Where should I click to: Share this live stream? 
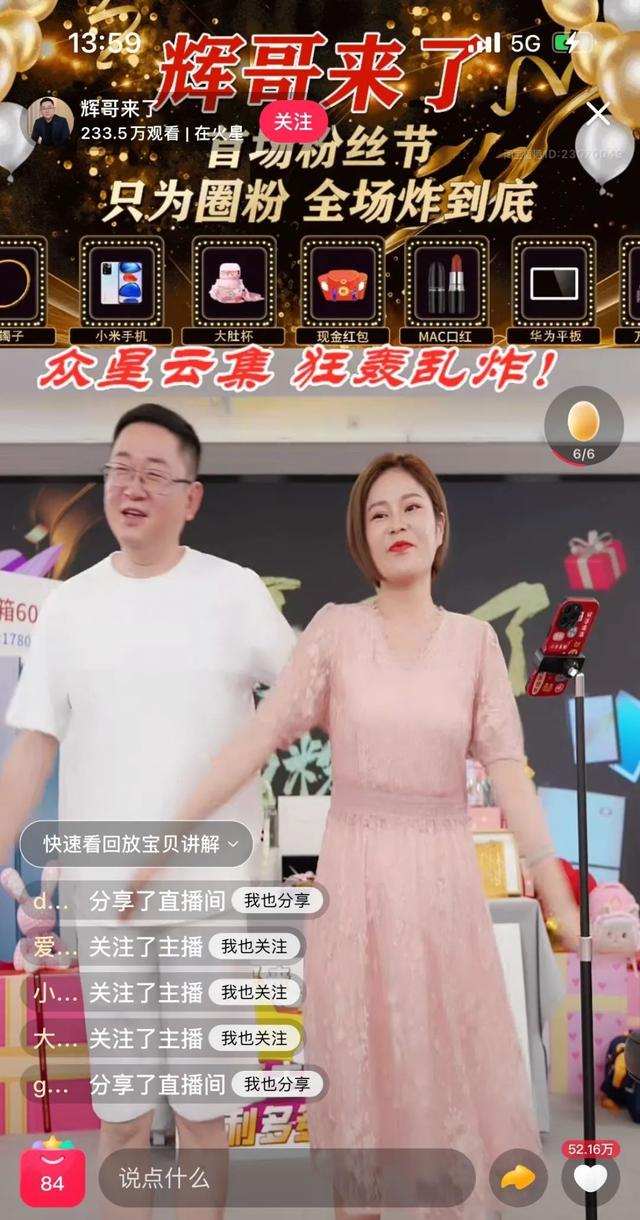coord(518,1178)
